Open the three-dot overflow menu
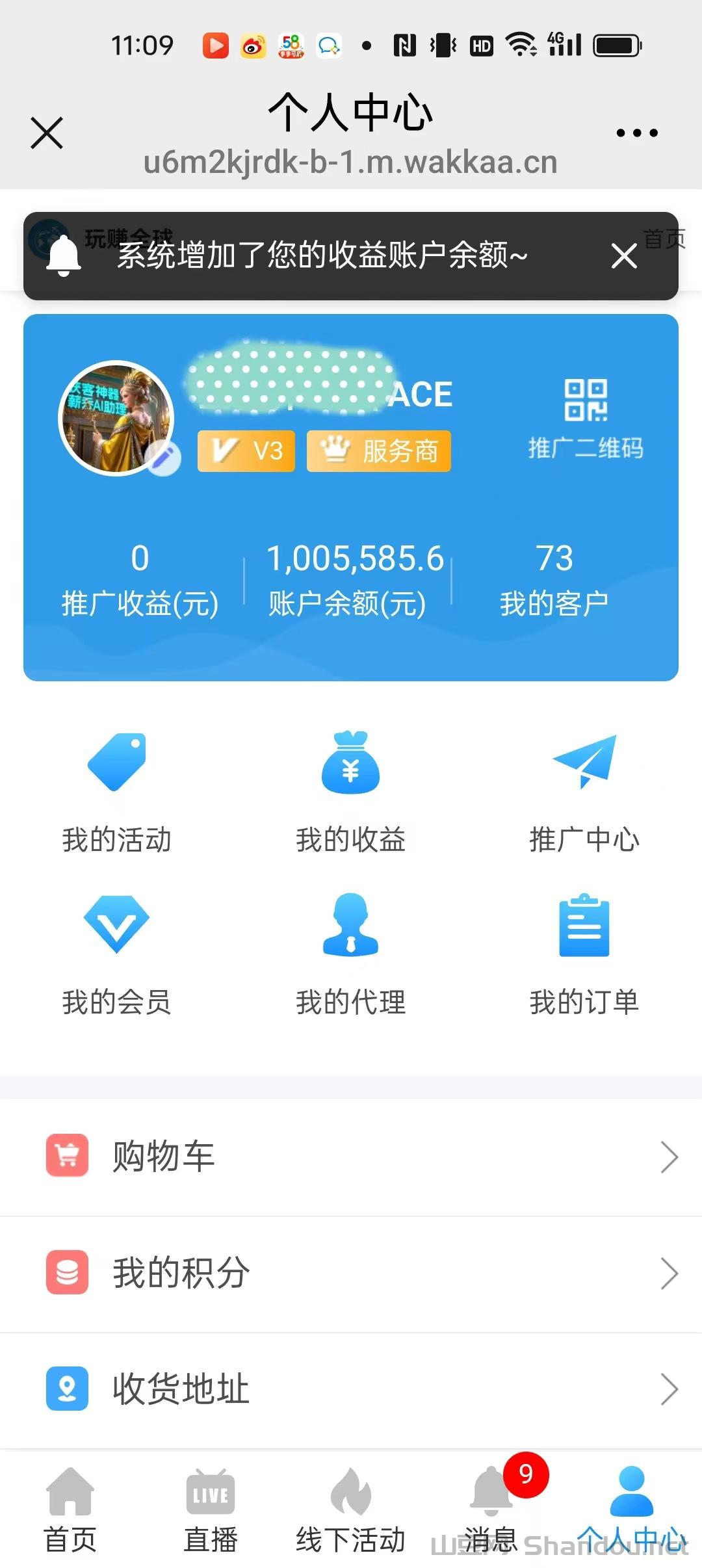Viewport: 702px width, 1568px height. pos(637,133)
